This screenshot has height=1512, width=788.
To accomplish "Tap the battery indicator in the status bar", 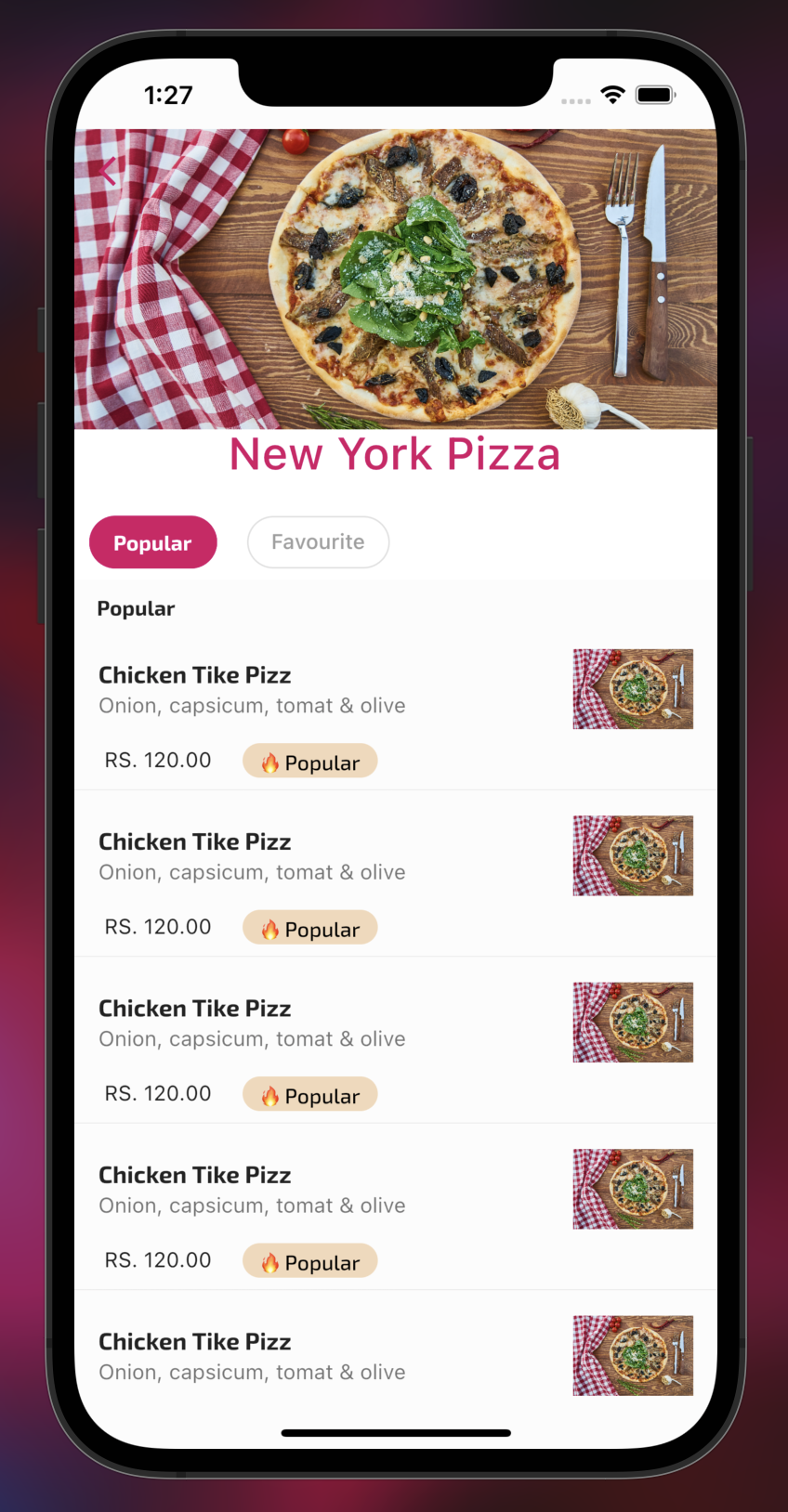I will pyautogui.click(x=655, y=93).
